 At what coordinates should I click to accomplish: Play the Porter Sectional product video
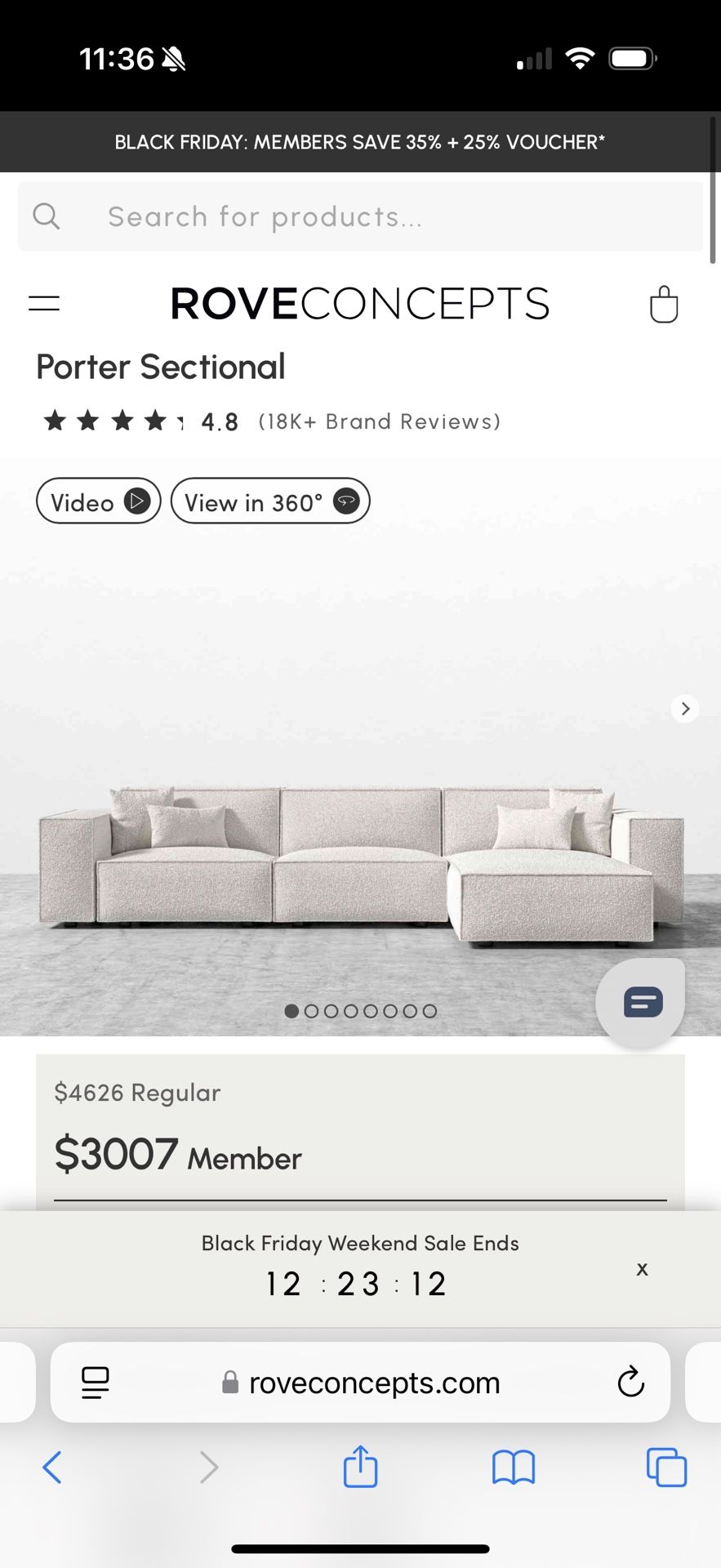click(98, 501)
